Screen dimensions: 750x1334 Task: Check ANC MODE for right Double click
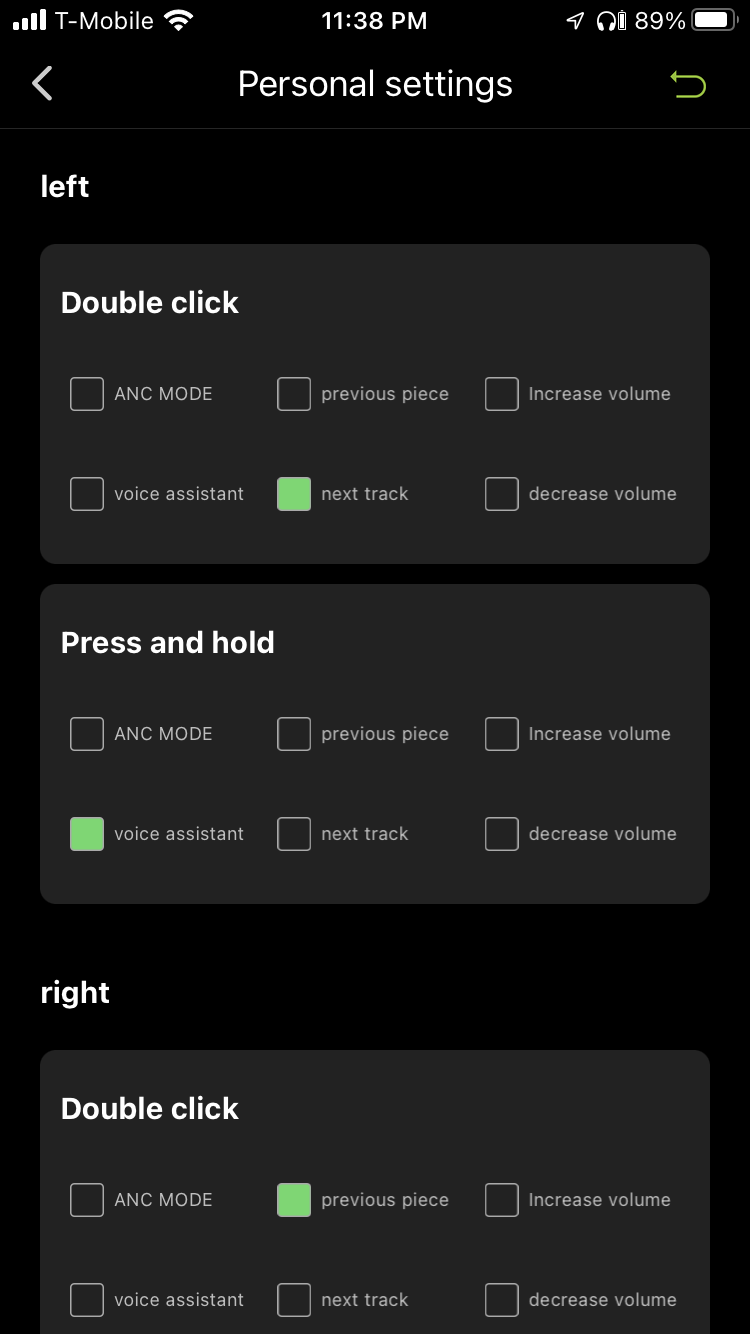pyautogui.click(x=87, y=1200)
